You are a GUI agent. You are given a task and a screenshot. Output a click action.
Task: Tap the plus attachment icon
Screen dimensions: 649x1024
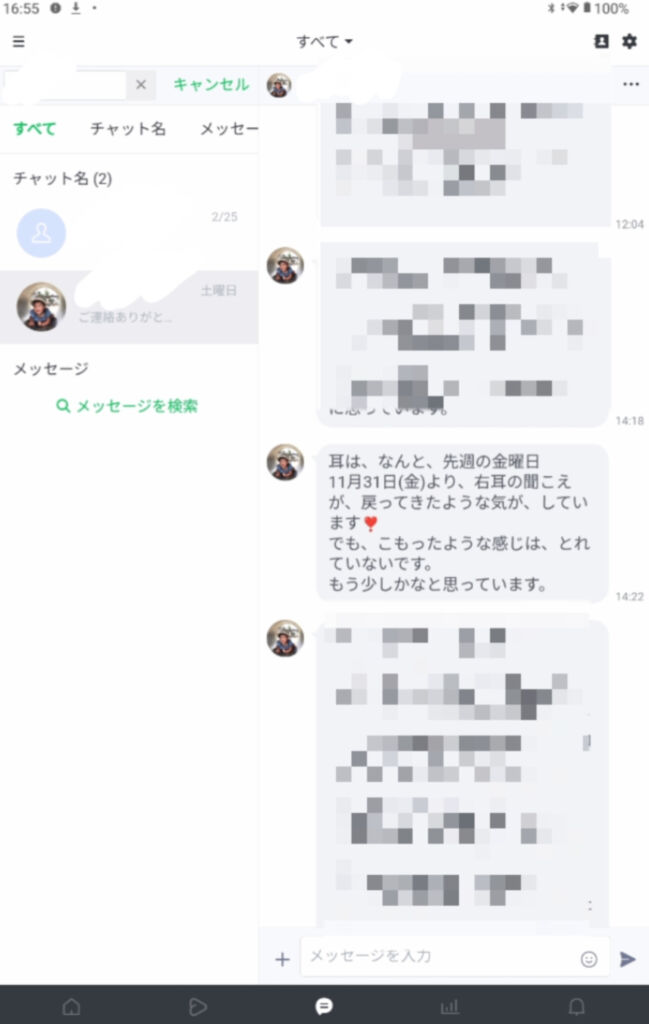[282, 959]
